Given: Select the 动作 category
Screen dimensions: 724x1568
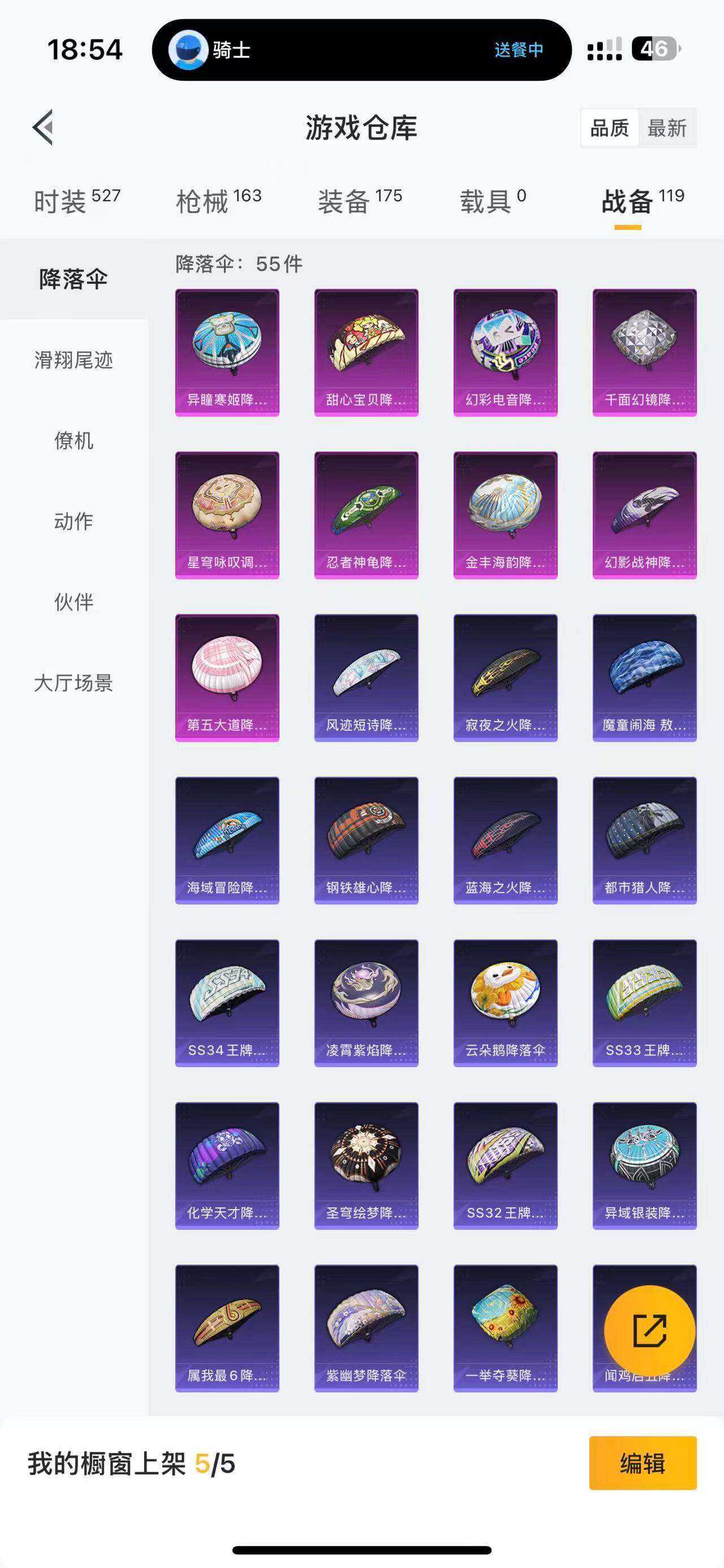Looking at the screenshot, I should coord(74,521).
